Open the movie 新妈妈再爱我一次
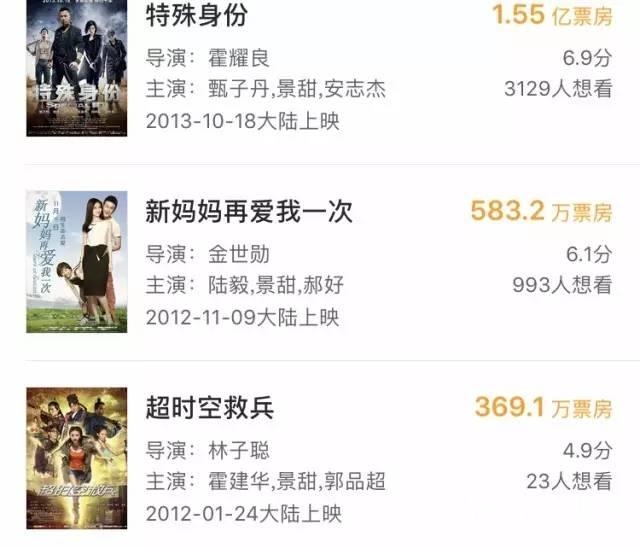Viewport: 640px width, 548px height. pos(249,211)
